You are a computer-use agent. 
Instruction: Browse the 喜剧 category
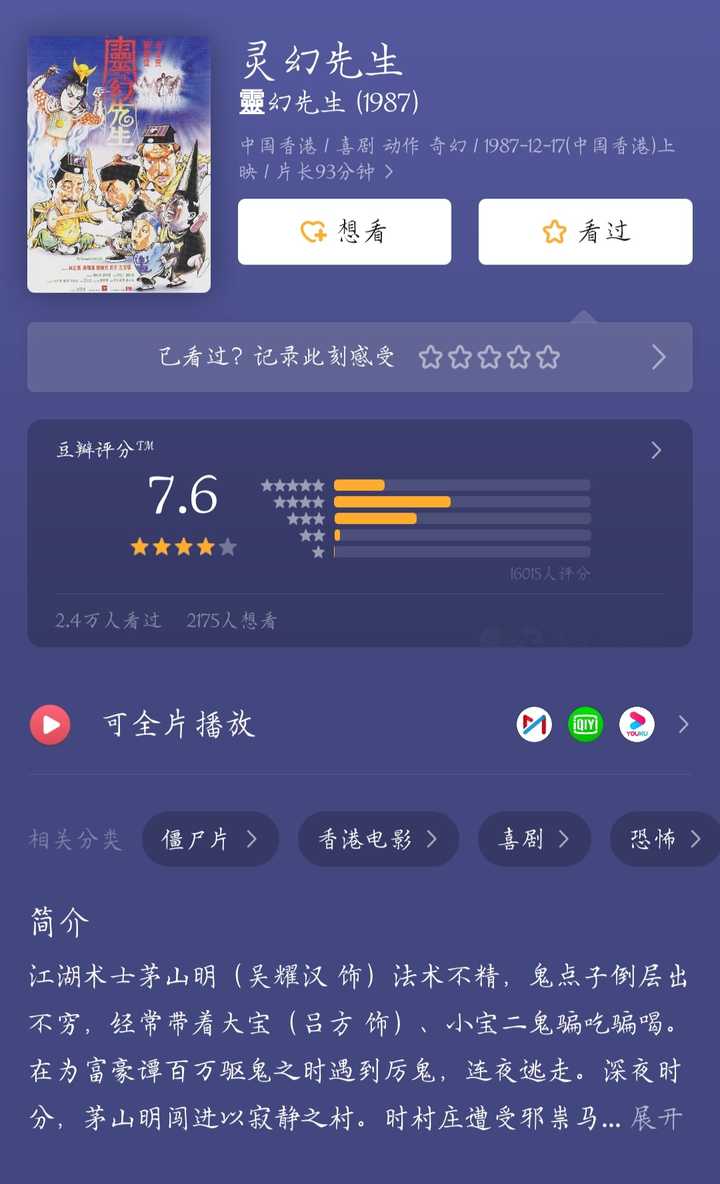(534, 839)
